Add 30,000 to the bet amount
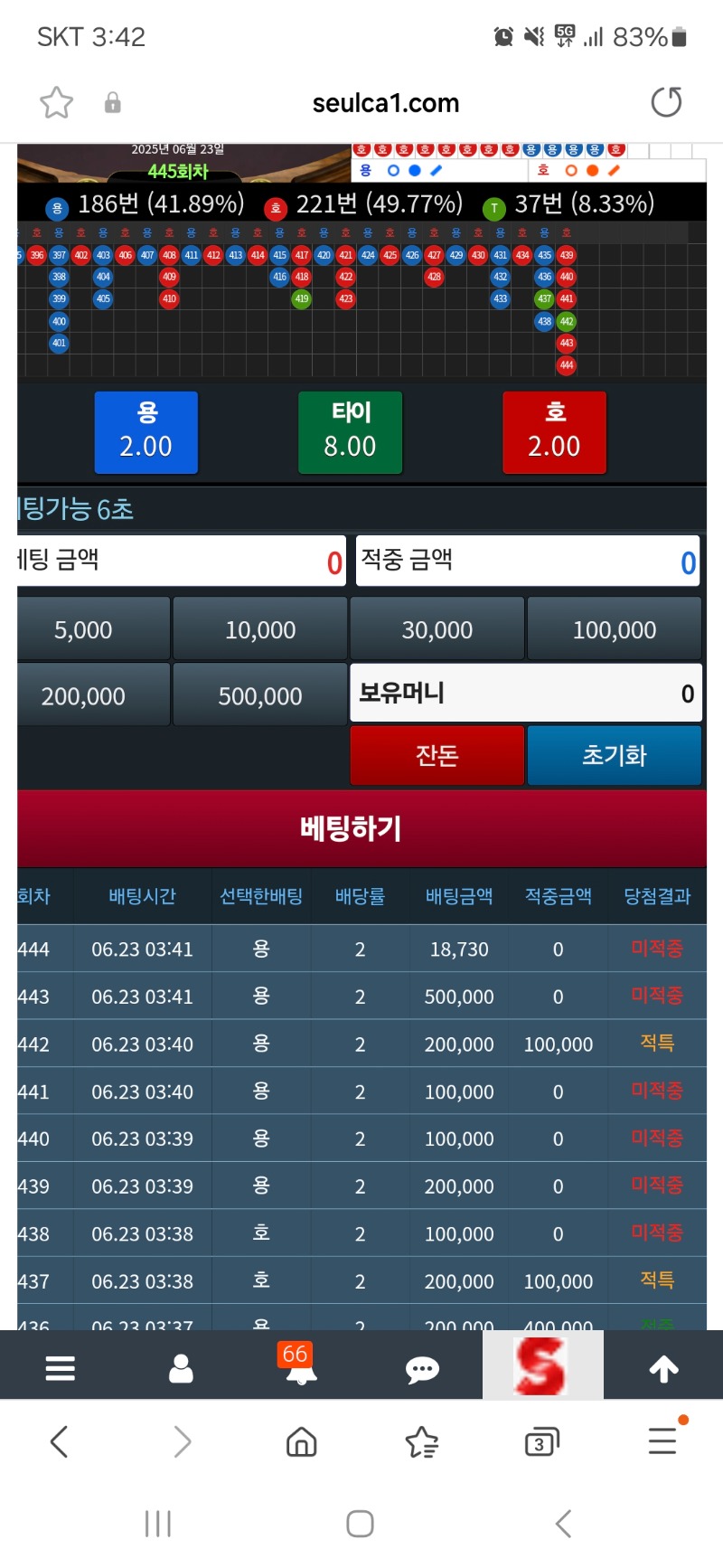 coord(437,629)
